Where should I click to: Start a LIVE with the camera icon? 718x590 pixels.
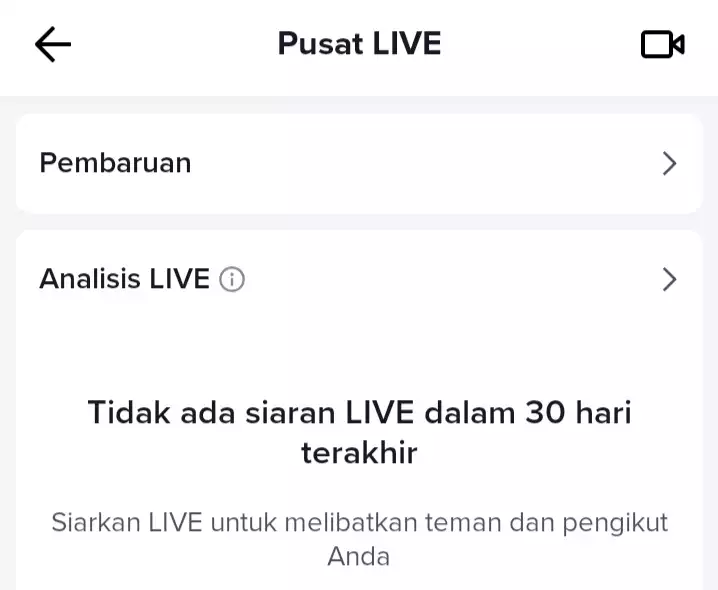coord(662,44)
